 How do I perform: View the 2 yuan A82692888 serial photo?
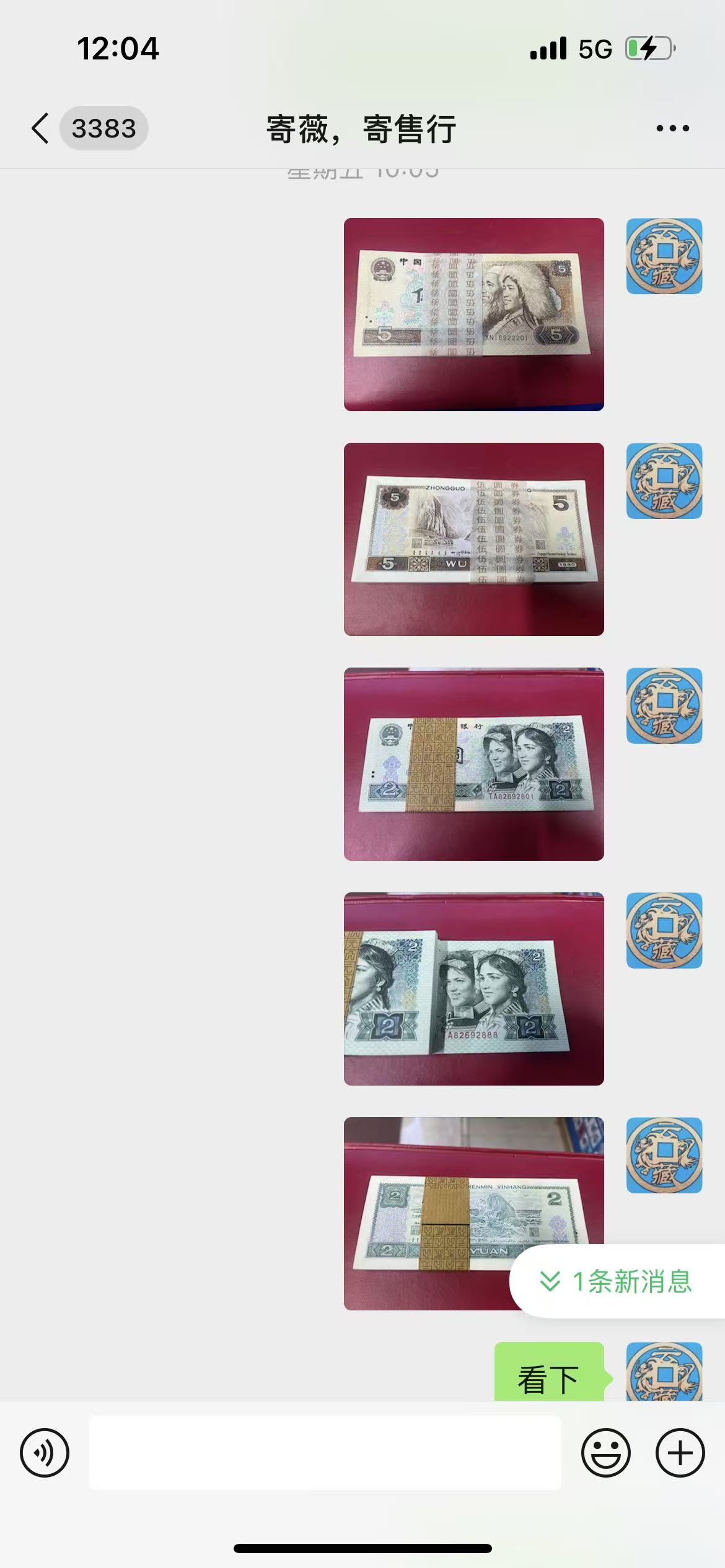coord(473,988)
